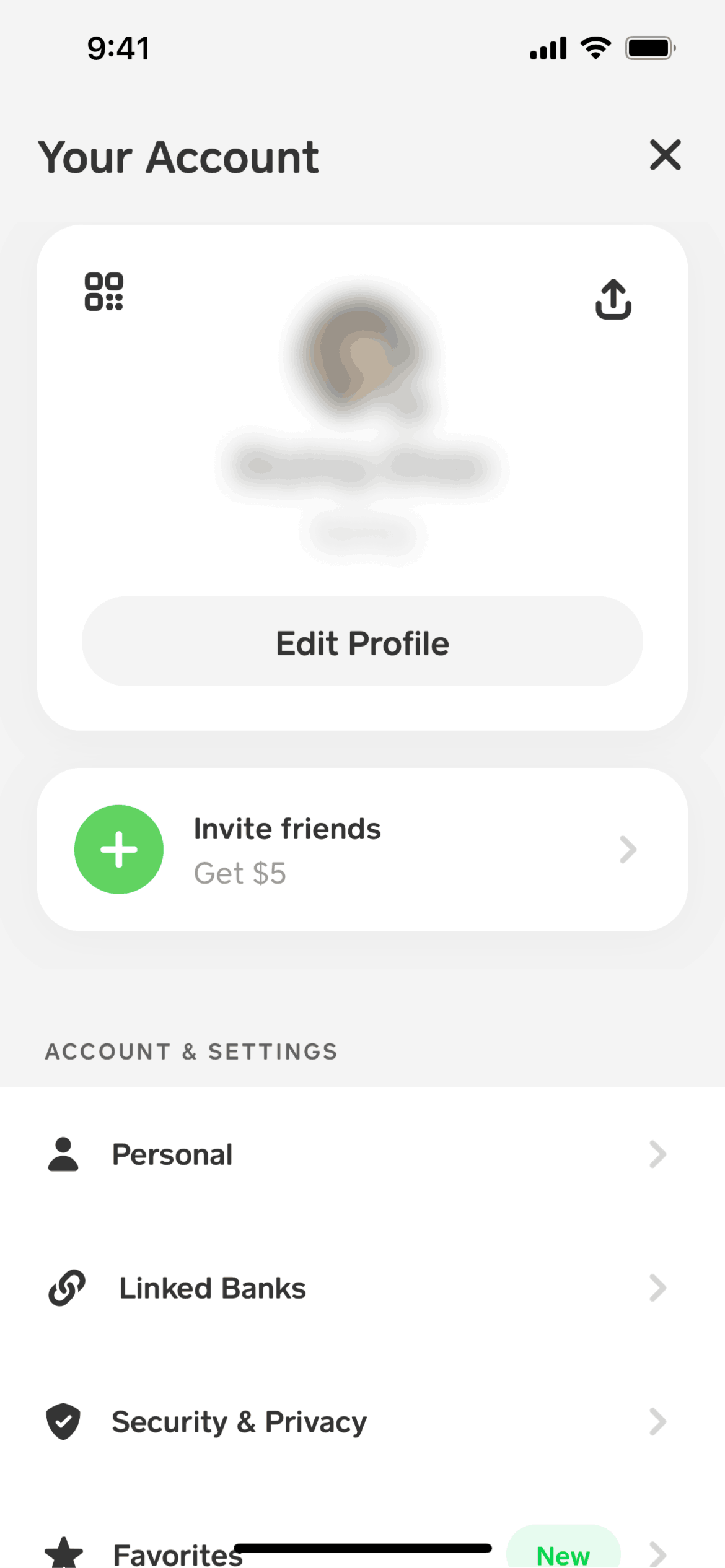This screenshot has height=1568, width=725.
Task: Expand the Favorites row chevron
Action: click(x=657, y=1551)
